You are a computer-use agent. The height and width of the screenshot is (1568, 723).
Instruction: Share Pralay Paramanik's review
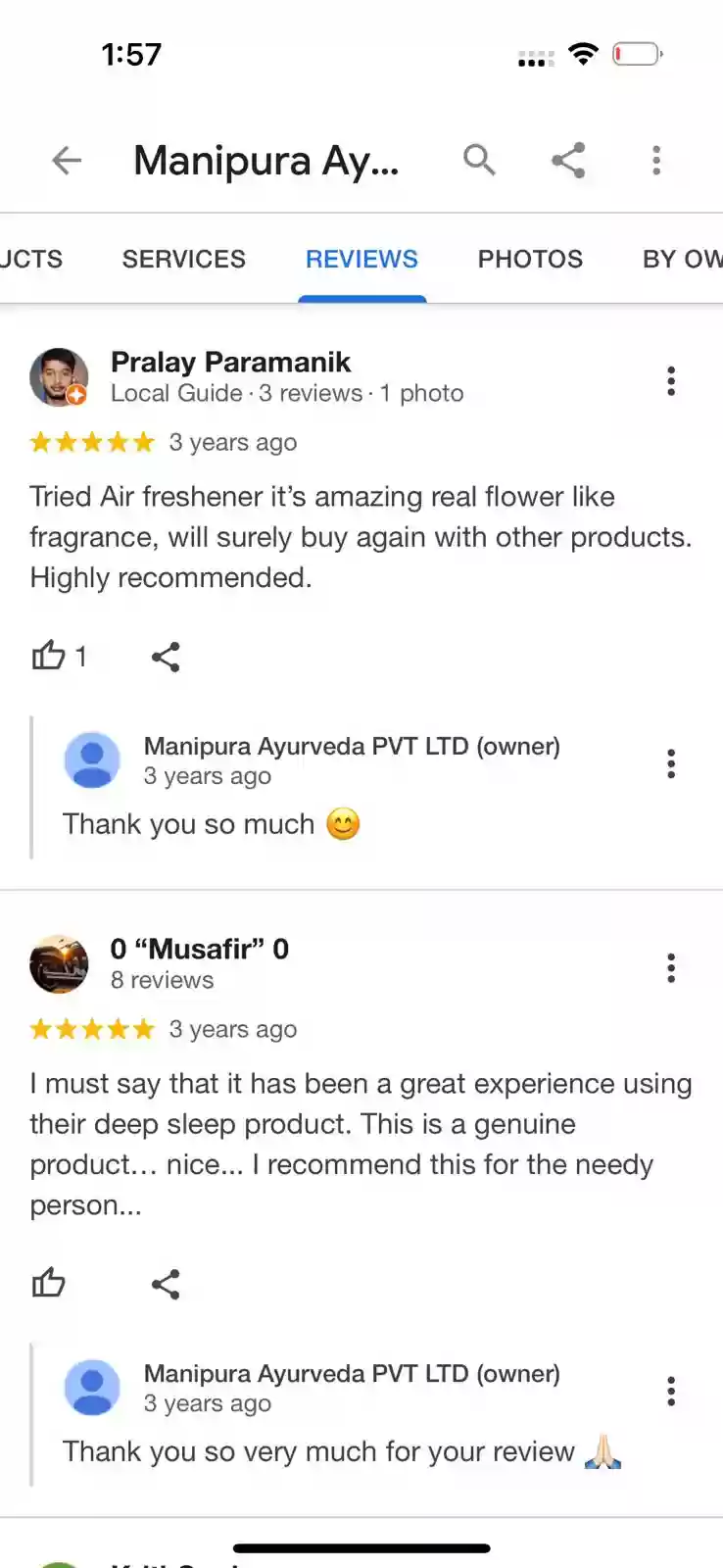[166, 657]
